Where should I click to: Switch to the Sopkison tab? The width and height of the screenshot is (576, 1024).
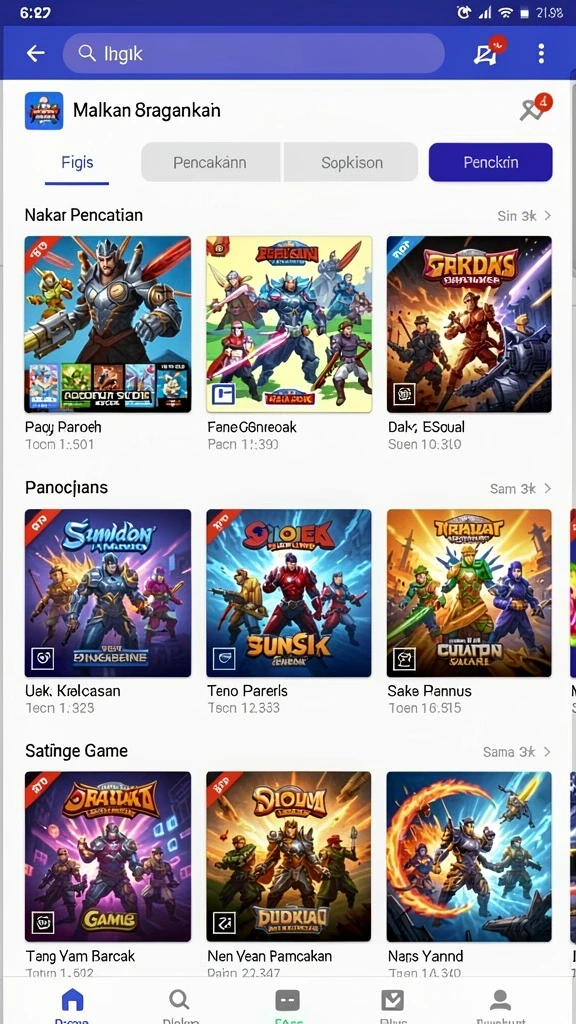pyautogui.click(x=351, y=162)
